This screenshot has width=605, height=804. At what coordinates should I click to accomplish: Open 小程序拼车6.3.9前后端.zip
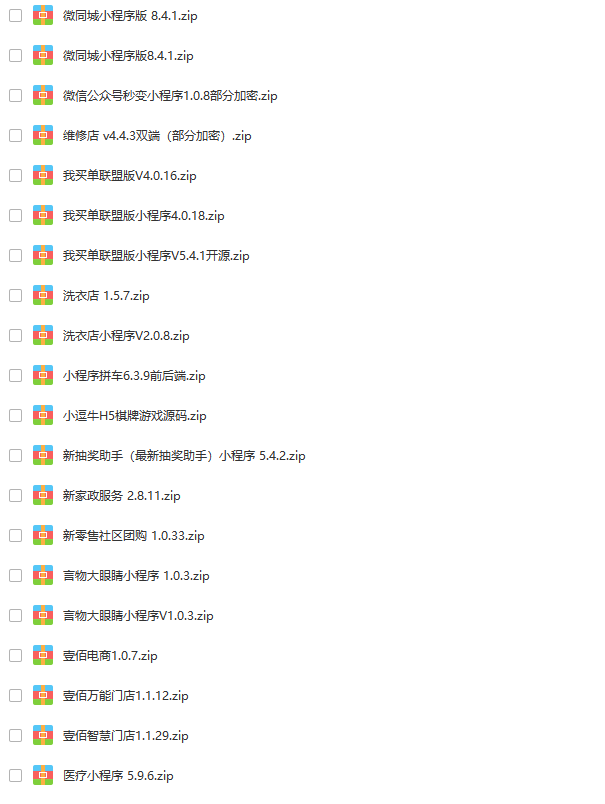tap(133, 375)
